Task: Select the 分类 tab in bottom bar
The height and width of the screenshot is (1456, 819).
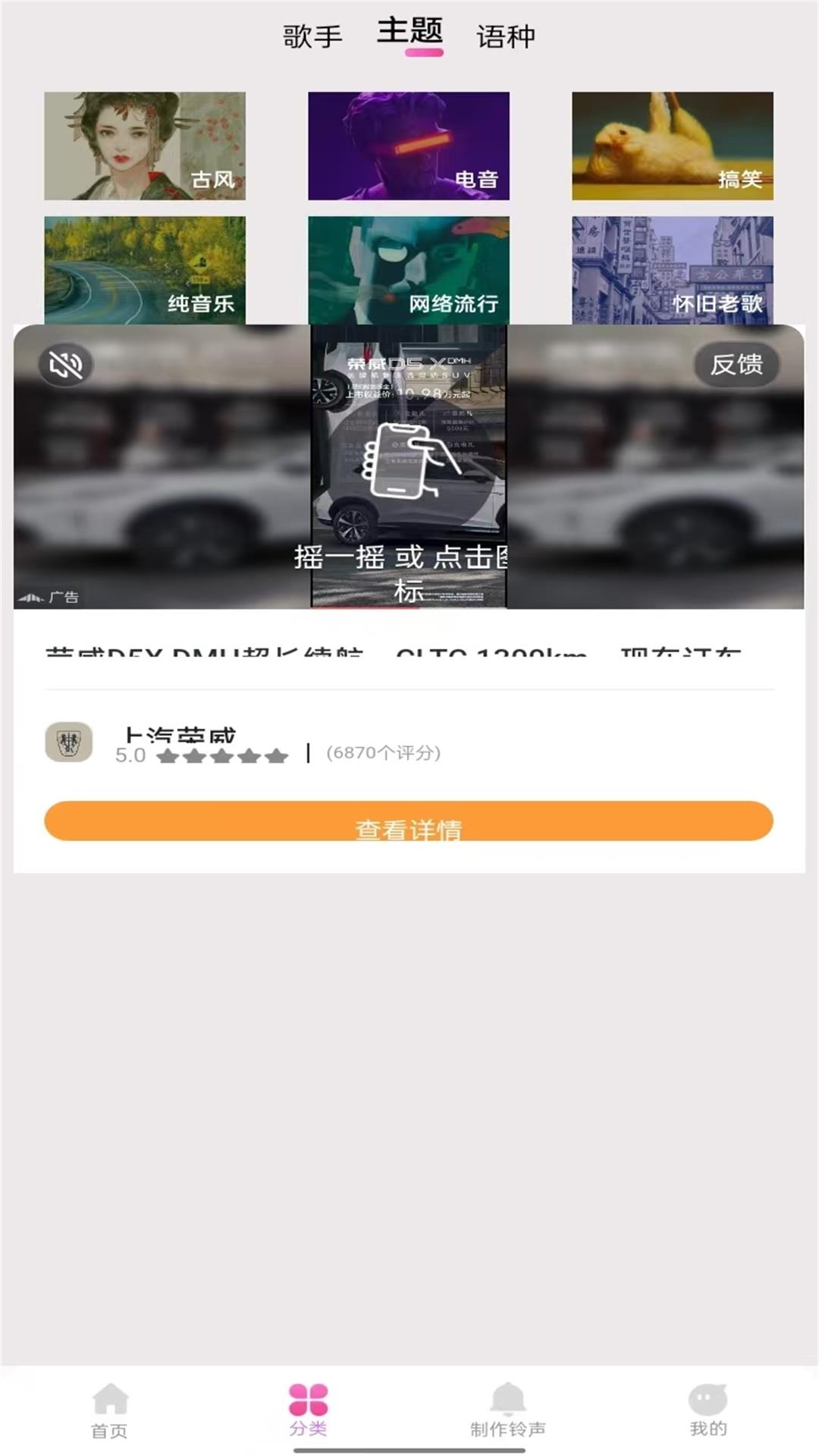Action: (x=308, y=1410)
